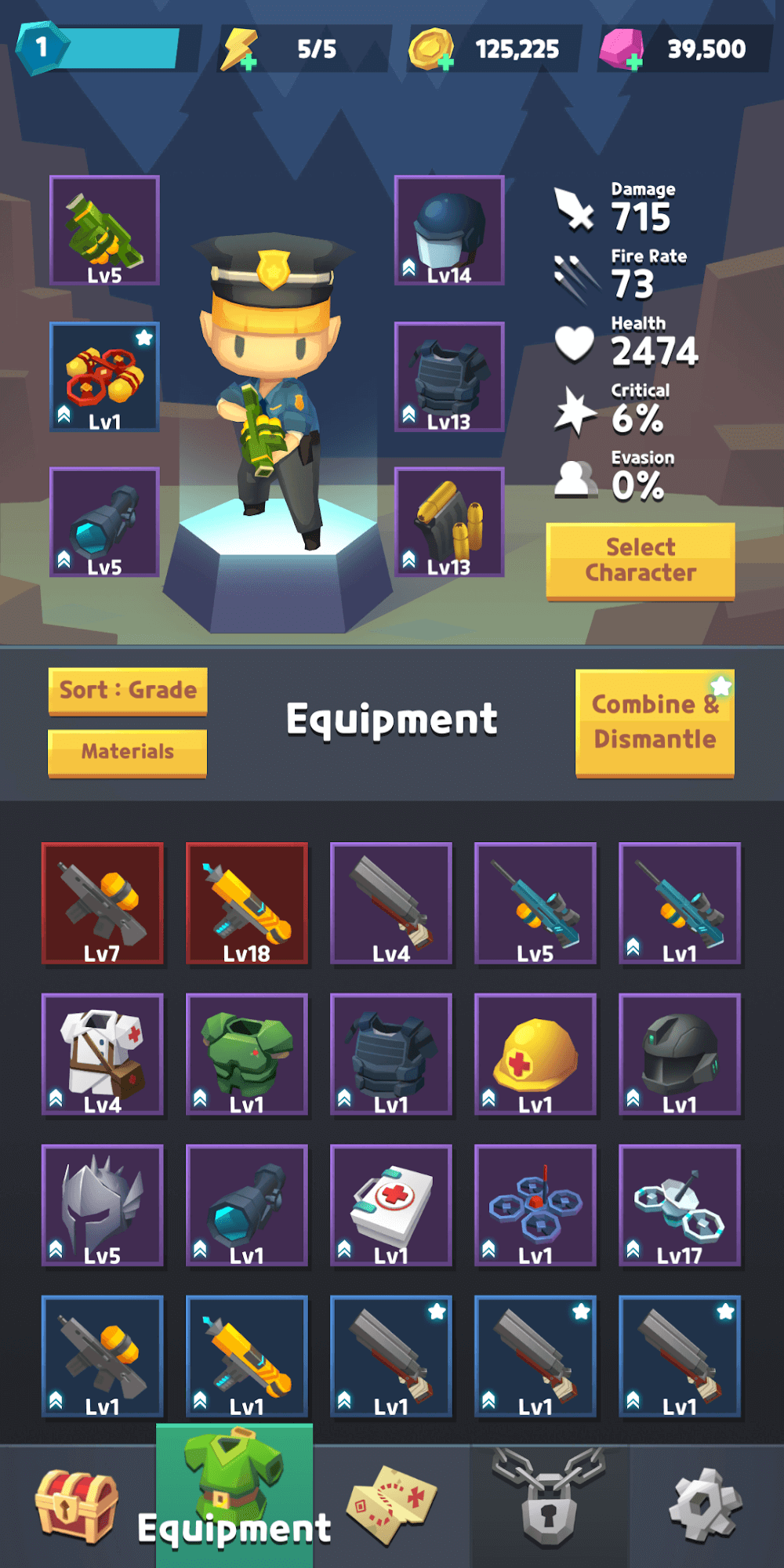Switch to the map tab
This screenshot has height=1568, width=784.
coord(391,1506)
